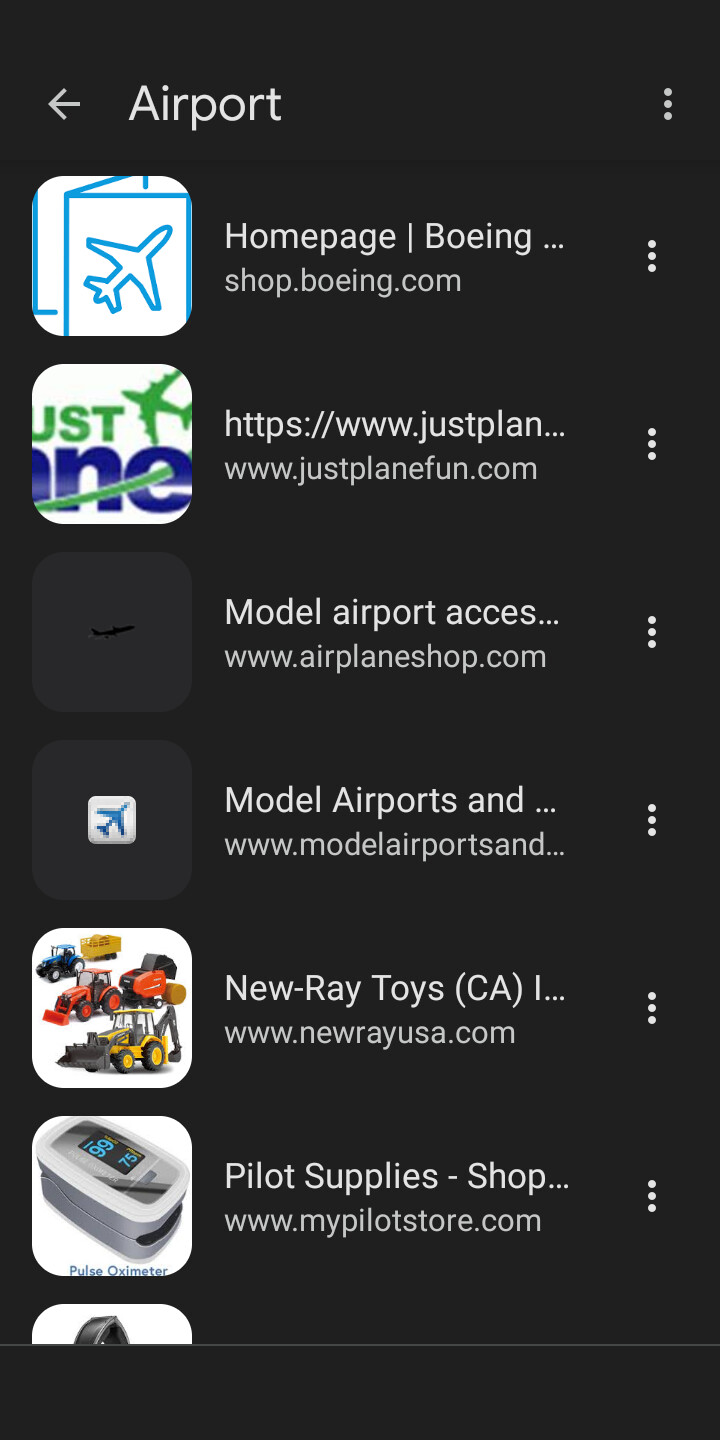Open the Airport overflow menu in the app bar
The width and height of the screenshot is (720, 1440).
668,104
